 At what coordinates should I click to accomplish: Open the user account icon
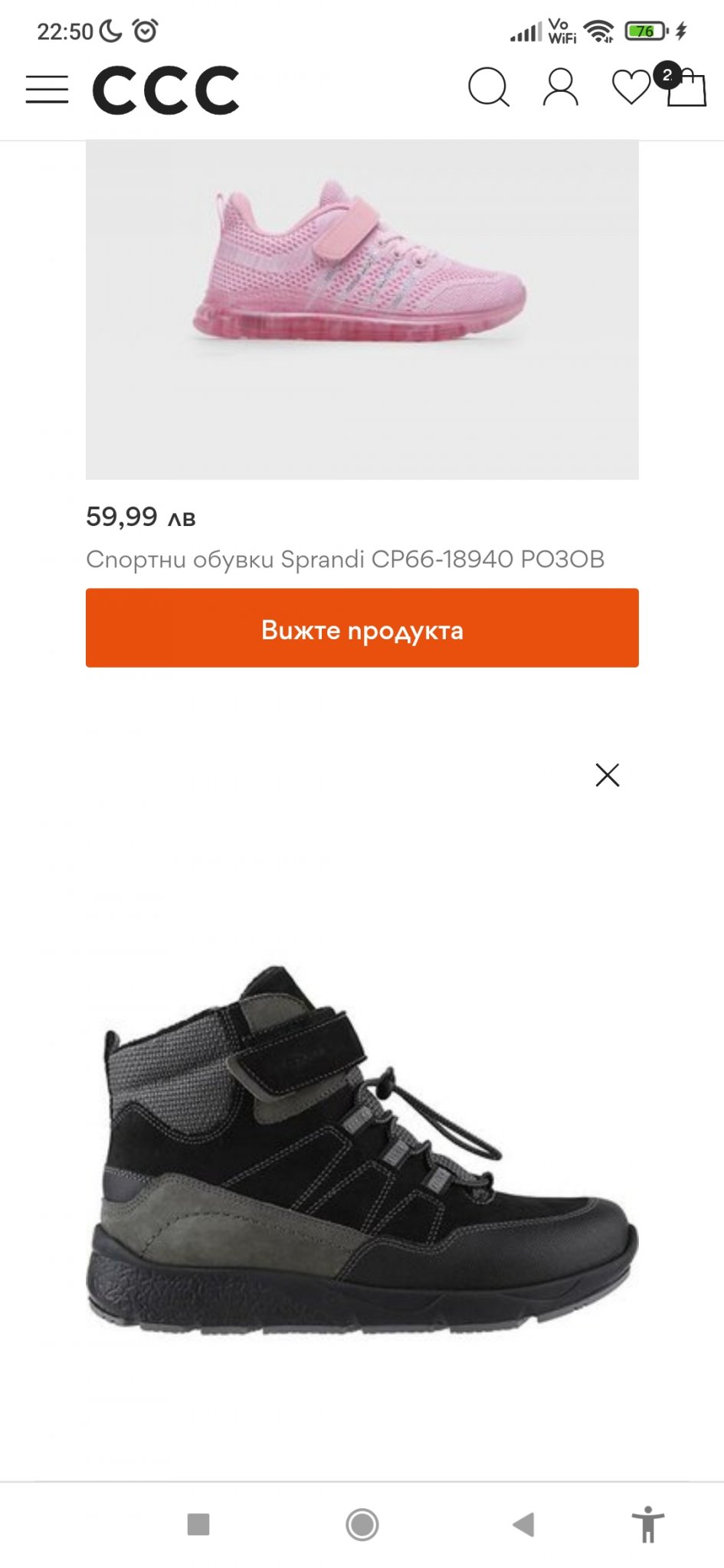pyautogui.click(x=560, y=87)
